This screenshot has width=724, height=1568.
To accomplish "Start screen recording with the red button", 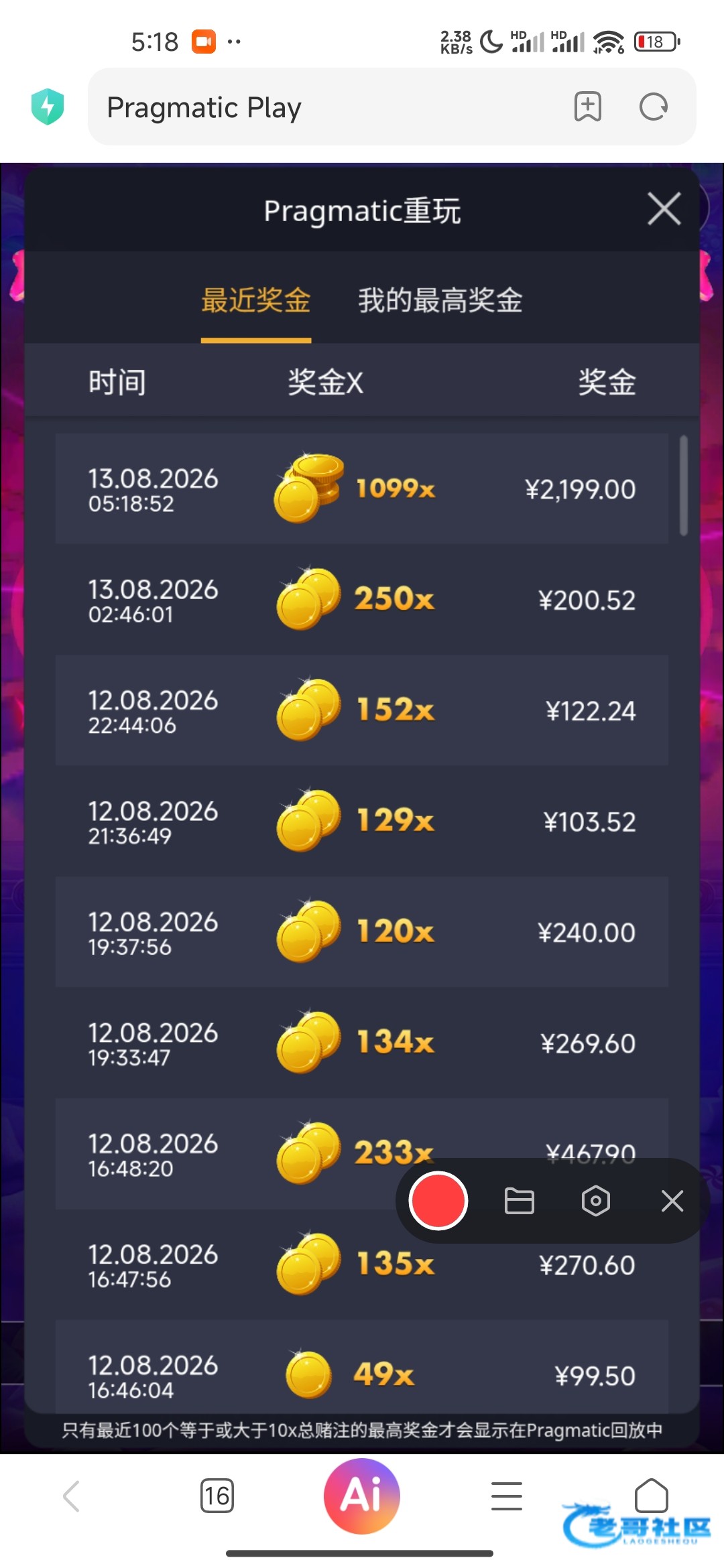I will [438, 1201].
